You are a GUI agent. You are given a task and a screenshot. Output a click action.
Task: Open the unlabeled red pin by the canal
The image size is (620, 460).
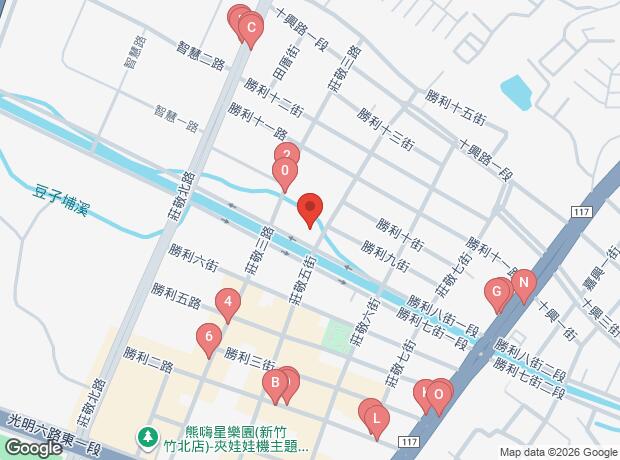coord(310,208)
